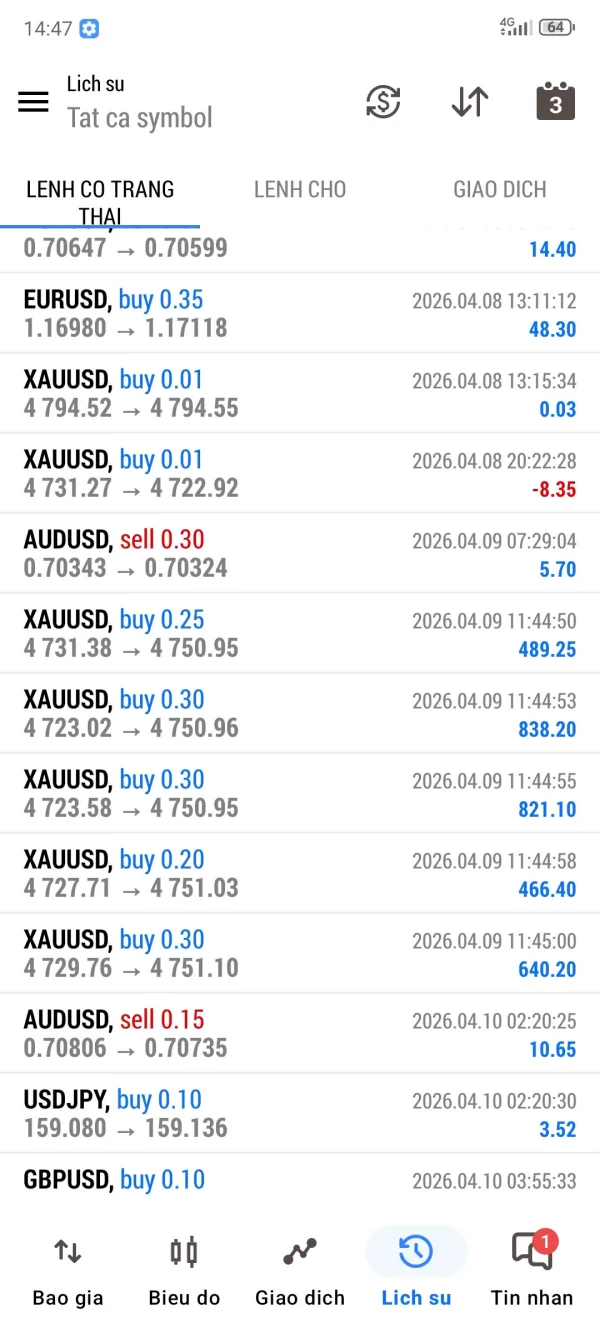Select the Lich su bottom tab
This screenshot has height=1338, width=600.
click(416, 1270)
